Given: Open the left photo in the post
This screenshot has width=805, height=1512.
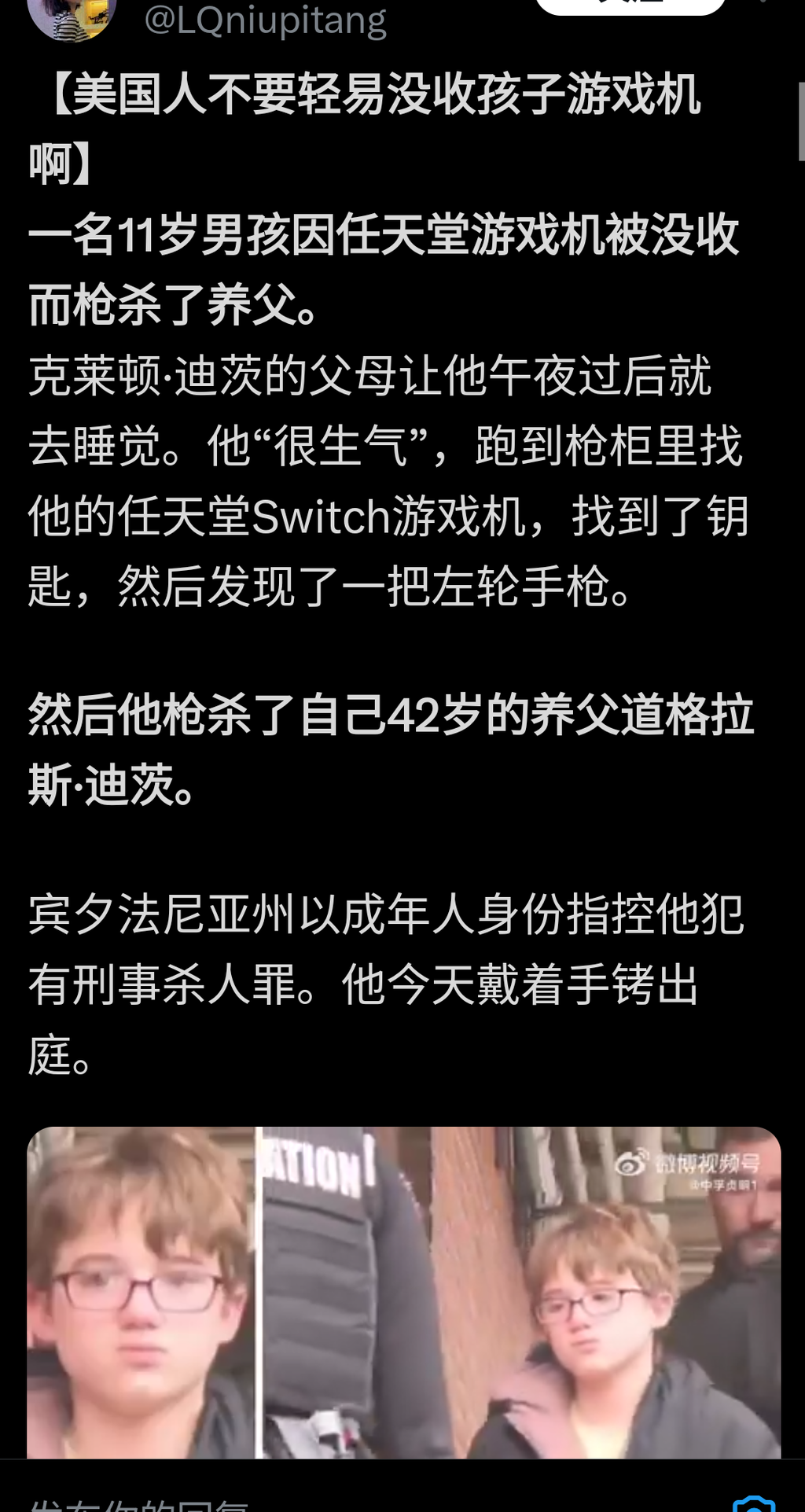Looking at the screenshot, I should click(x=142, y=1291).
